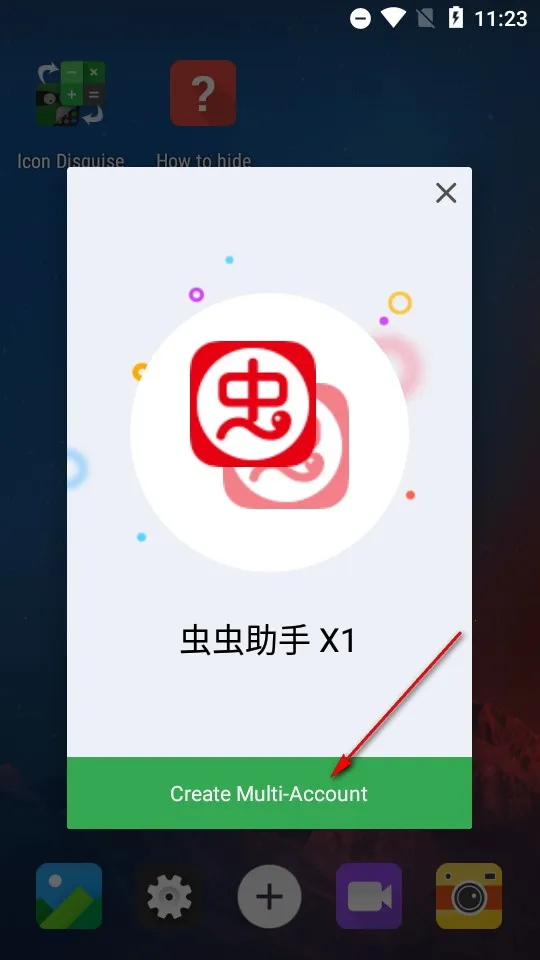The image size is (540, 960).
Task: Open the Icon Disguise app
Action: (71, 94)
